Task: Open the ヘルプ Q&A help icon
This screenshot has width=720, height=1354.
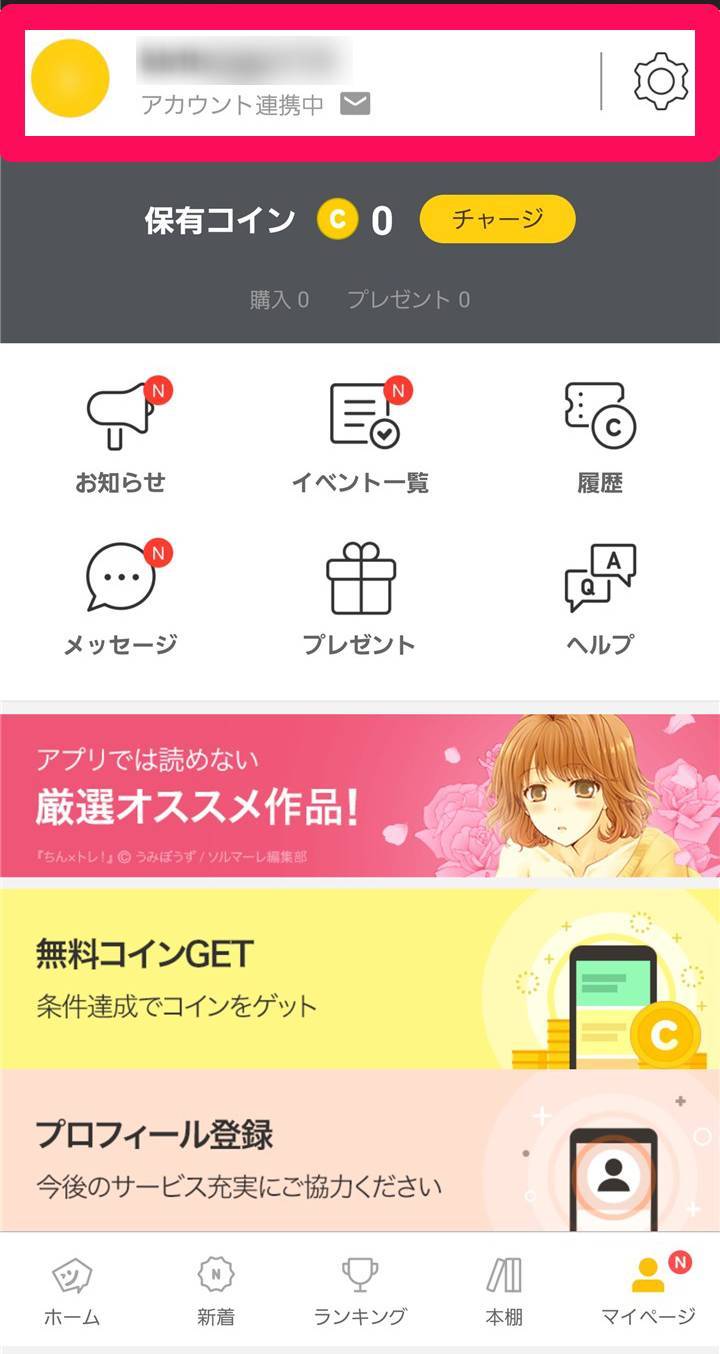Action: (x=600, y=577)
